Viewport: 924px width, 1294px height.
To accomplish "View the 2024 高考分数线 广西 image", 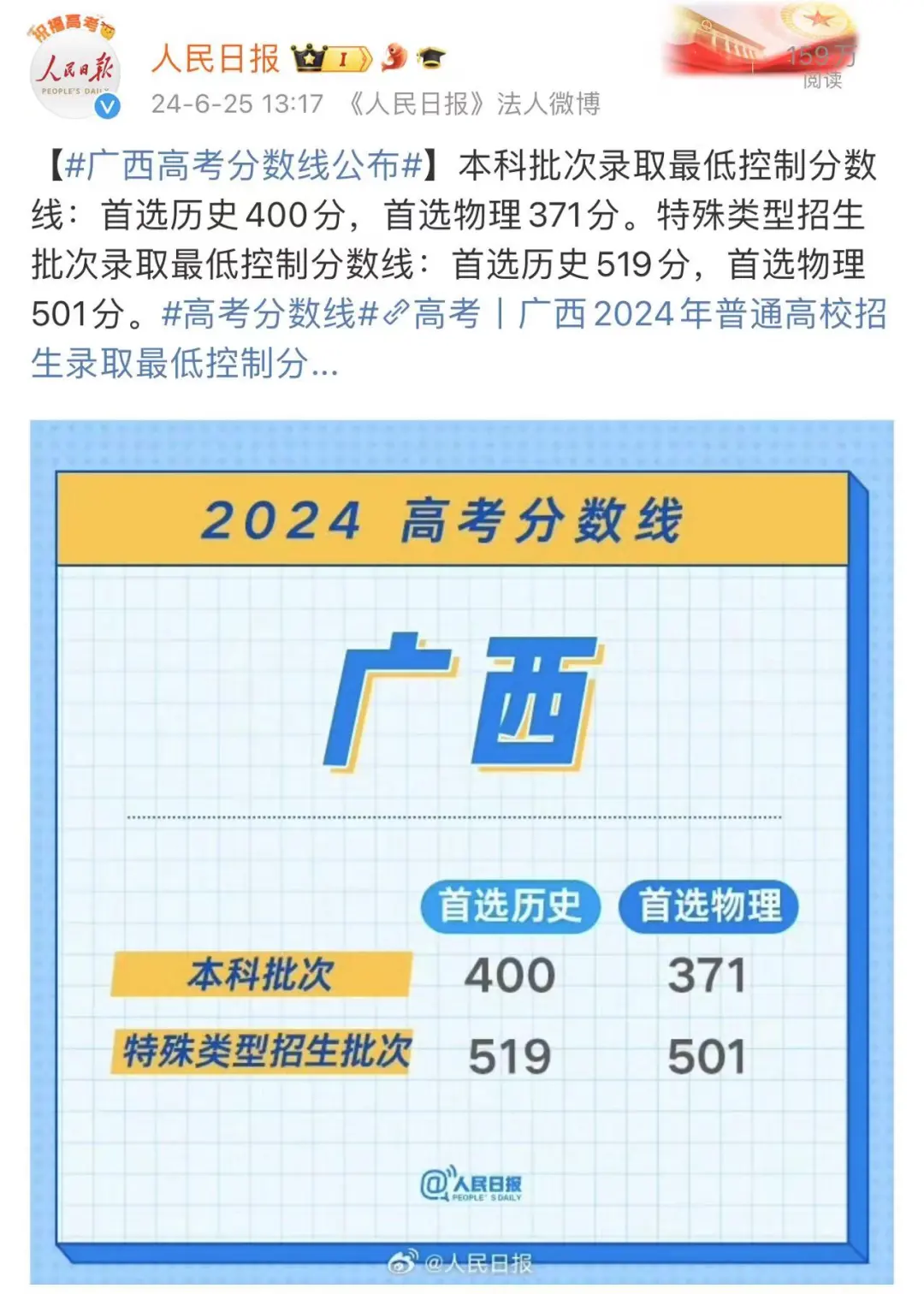I will [x=462, y=852].
